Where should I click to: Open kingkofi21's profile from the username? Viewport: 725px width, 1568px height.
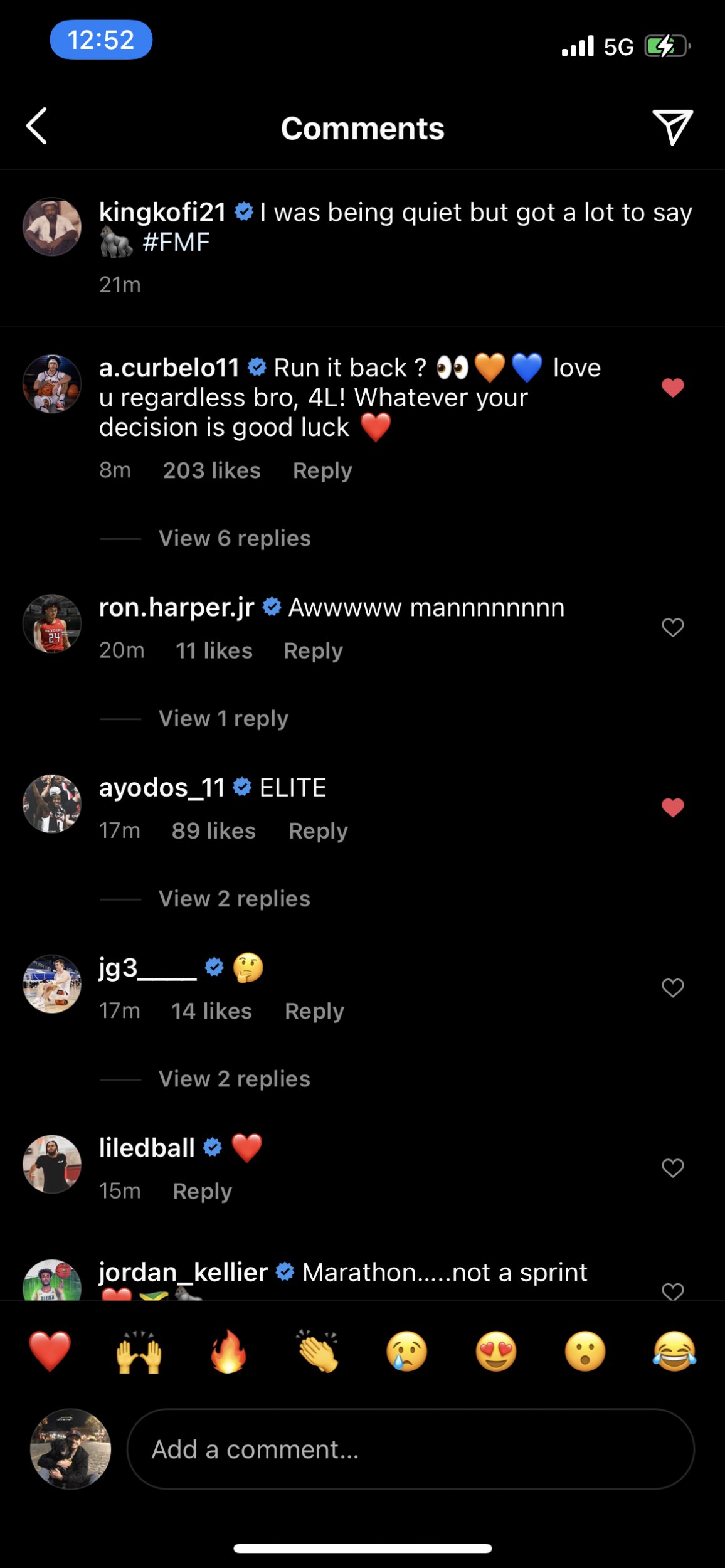point(162,213)
